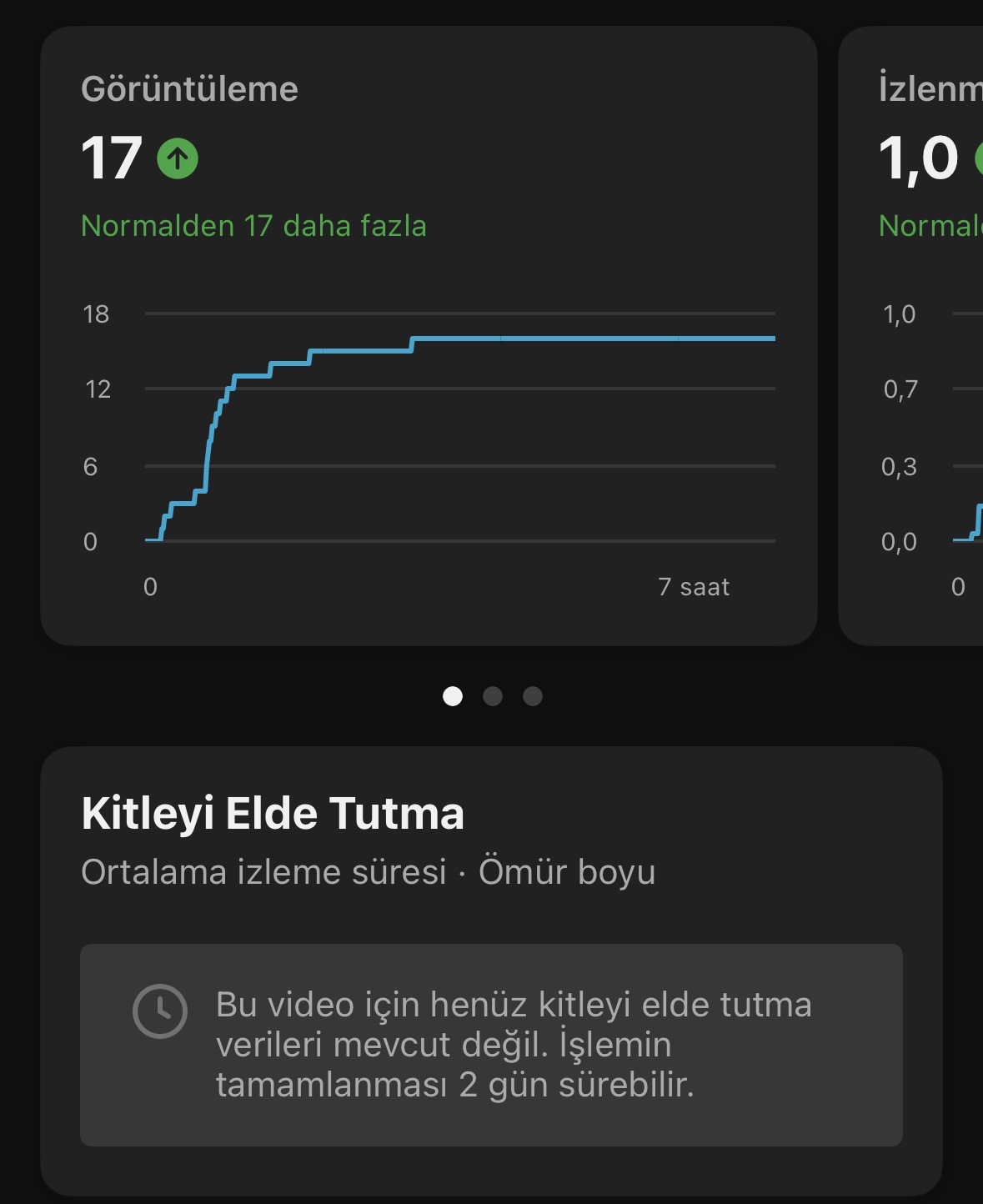983x1204 pixels.
Task: Select the second page indicator dot
Action: (x=493, y=696)
